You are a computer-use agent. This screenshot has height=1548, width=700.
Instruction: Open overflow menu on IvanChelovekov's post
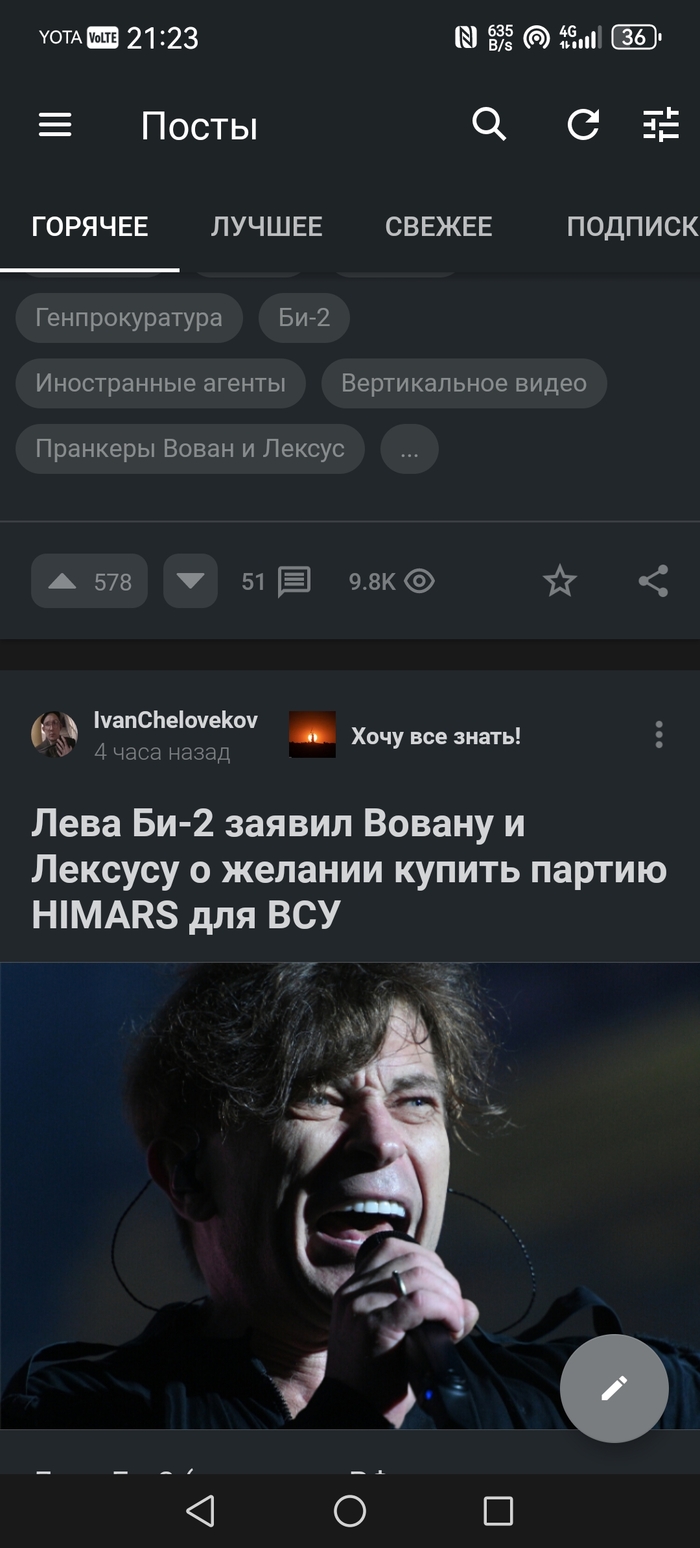click(658, 735)
